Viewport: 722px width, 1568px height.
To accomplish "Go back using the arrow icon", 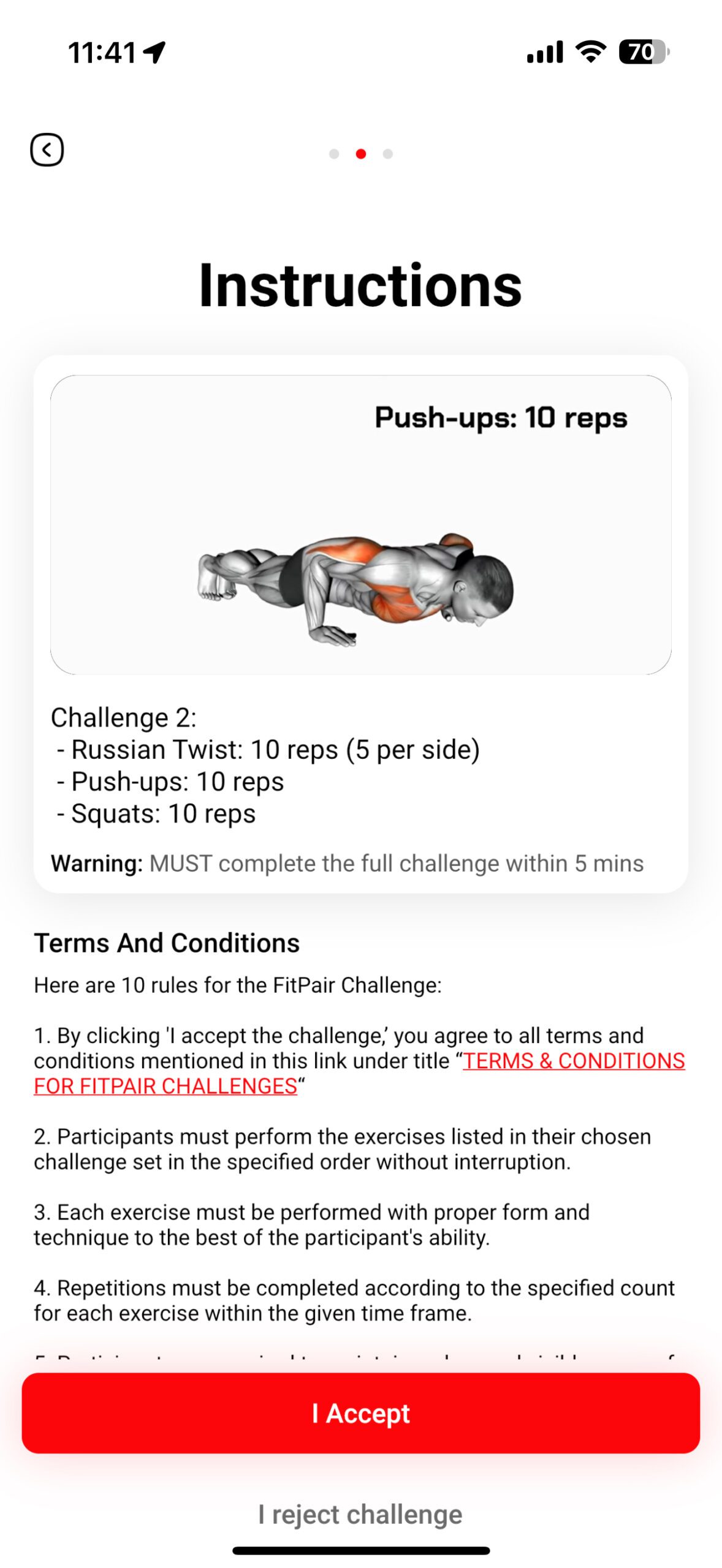I will point(47,150).
